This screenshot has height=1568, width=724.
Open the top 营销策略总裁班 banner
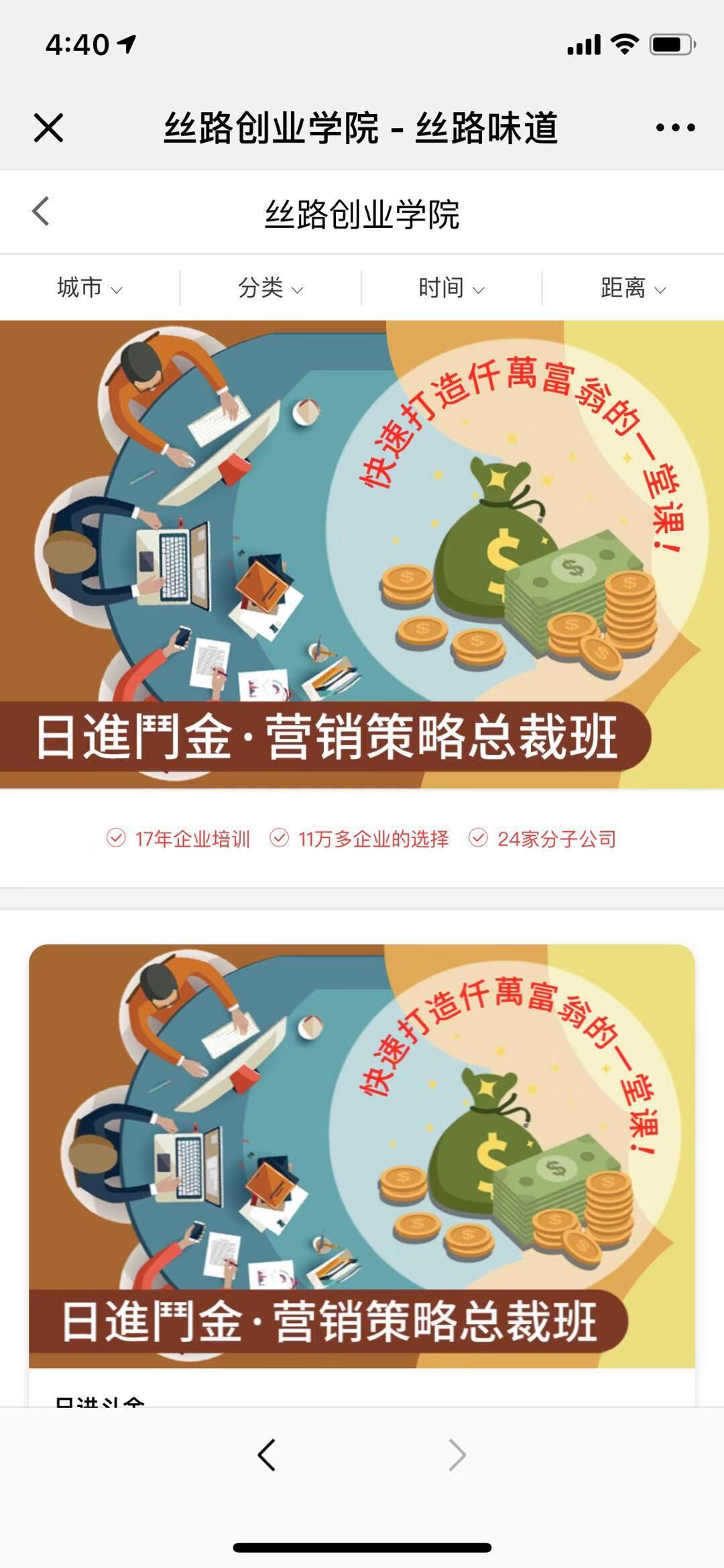tap(362, 554)
